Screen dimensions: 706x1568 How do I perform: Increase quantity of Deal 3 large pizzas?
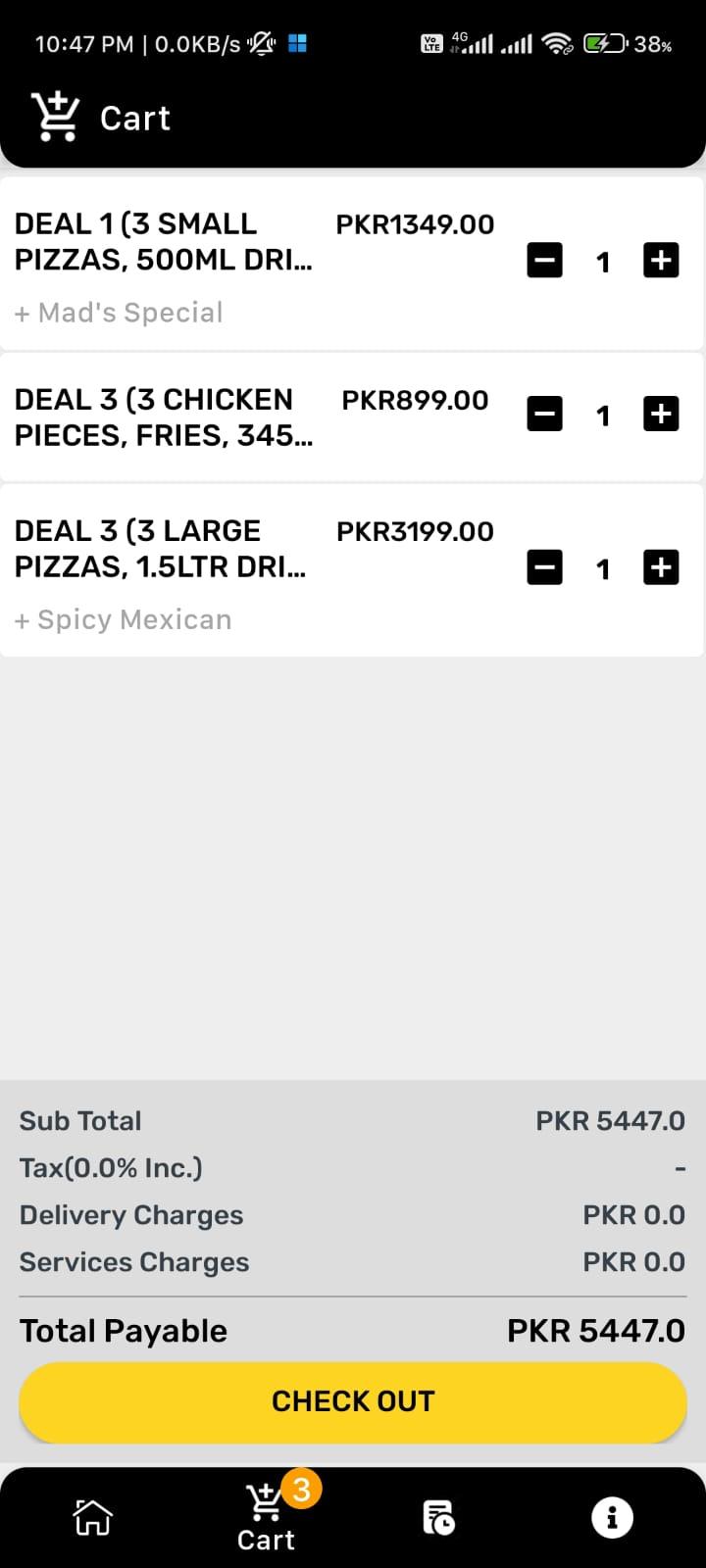coord(661,567)
